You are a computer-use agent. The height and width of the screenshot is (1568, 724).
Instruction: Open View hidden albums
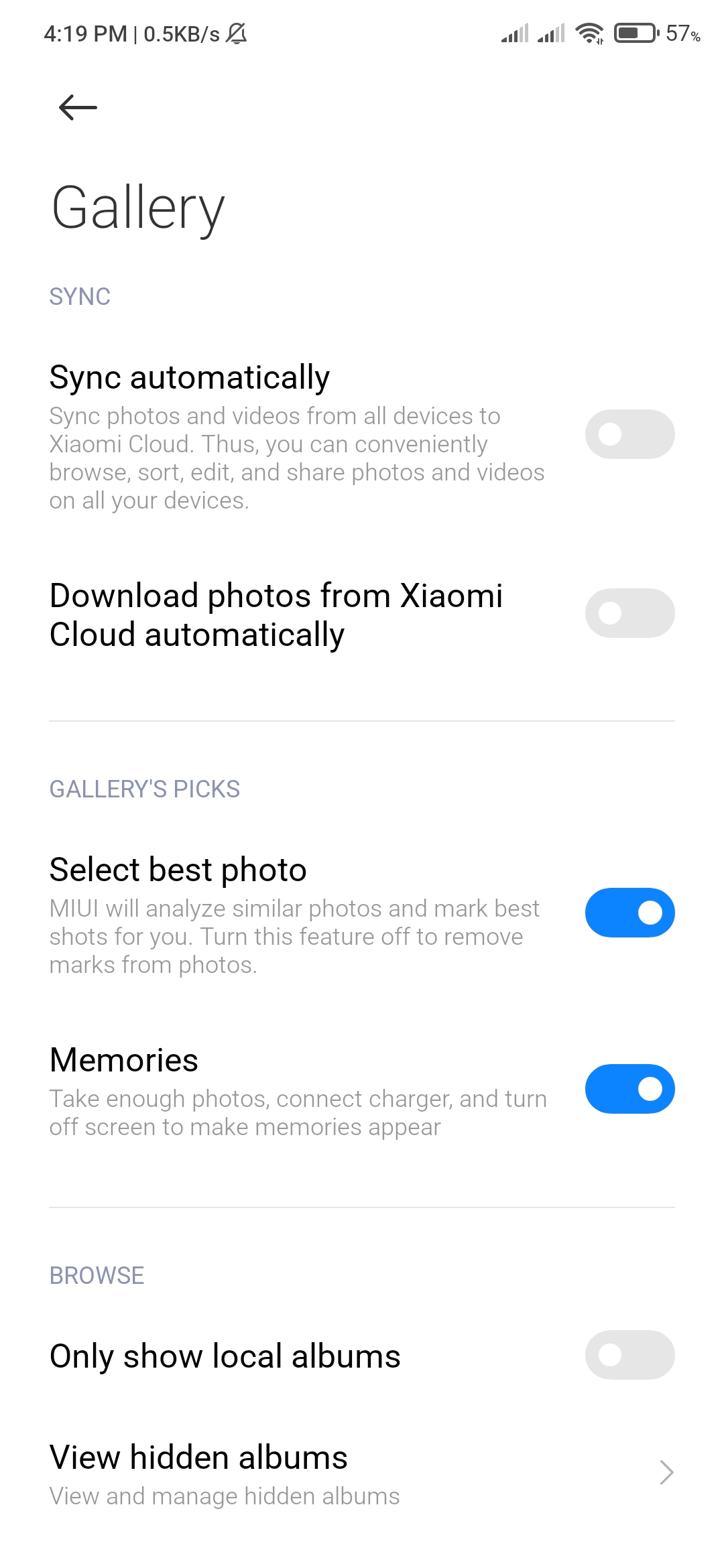[362, 1473]
